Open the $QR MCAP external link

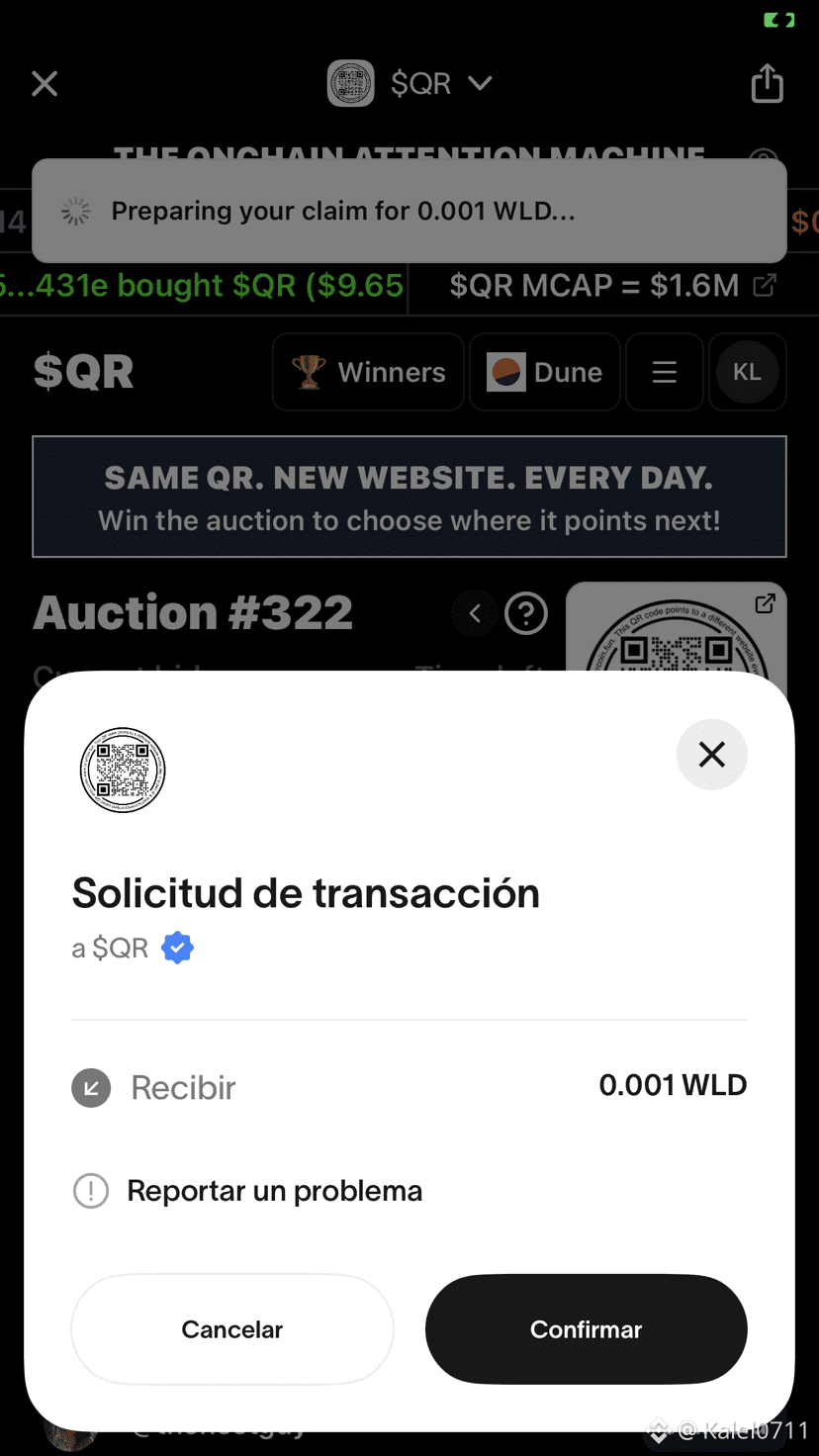coord(765,286)
